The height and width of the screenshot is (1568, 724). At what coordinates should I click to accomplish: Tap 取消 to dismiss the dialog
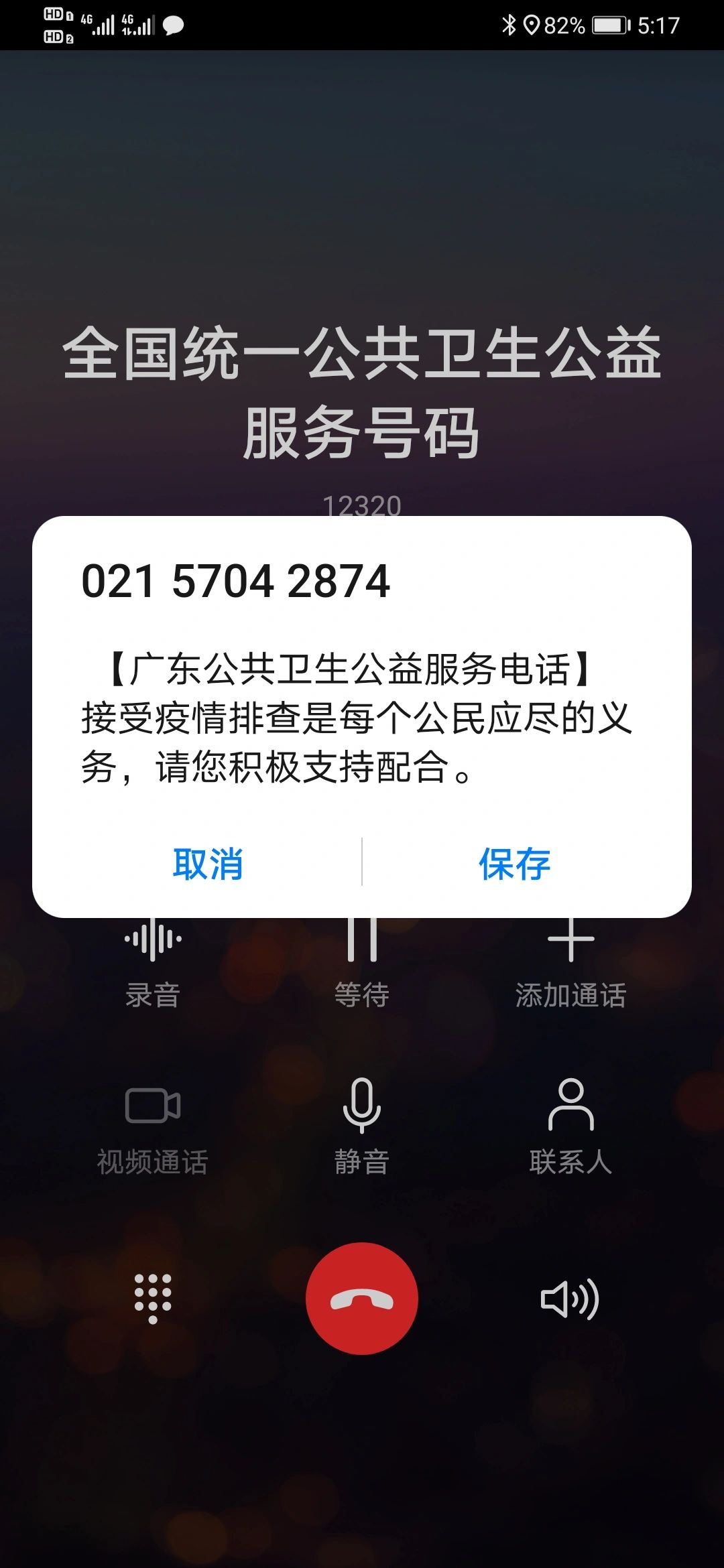tap(208, 863)
